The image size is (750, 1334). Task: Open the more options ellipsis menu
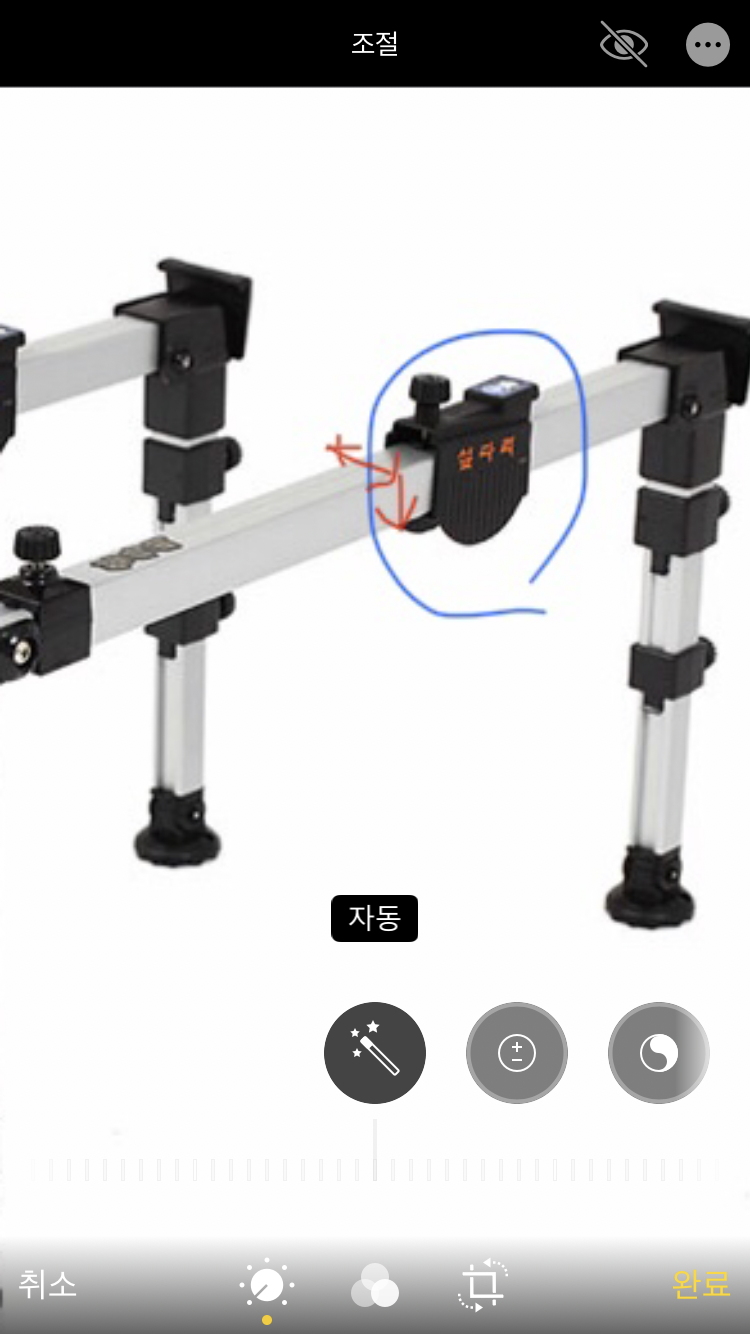pos(708,45)
